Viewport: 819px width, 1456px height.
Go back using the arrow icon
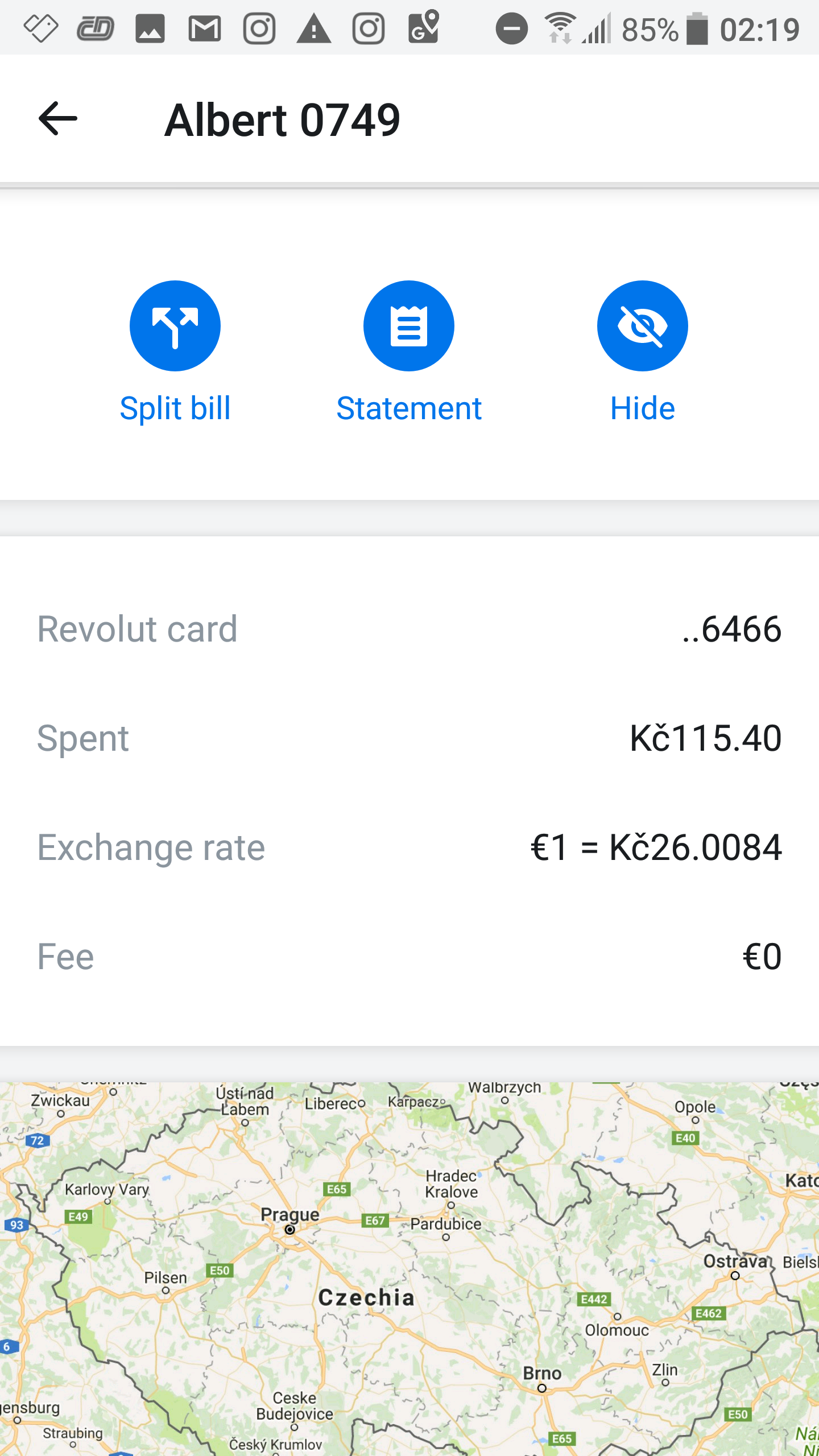(58, 119)
